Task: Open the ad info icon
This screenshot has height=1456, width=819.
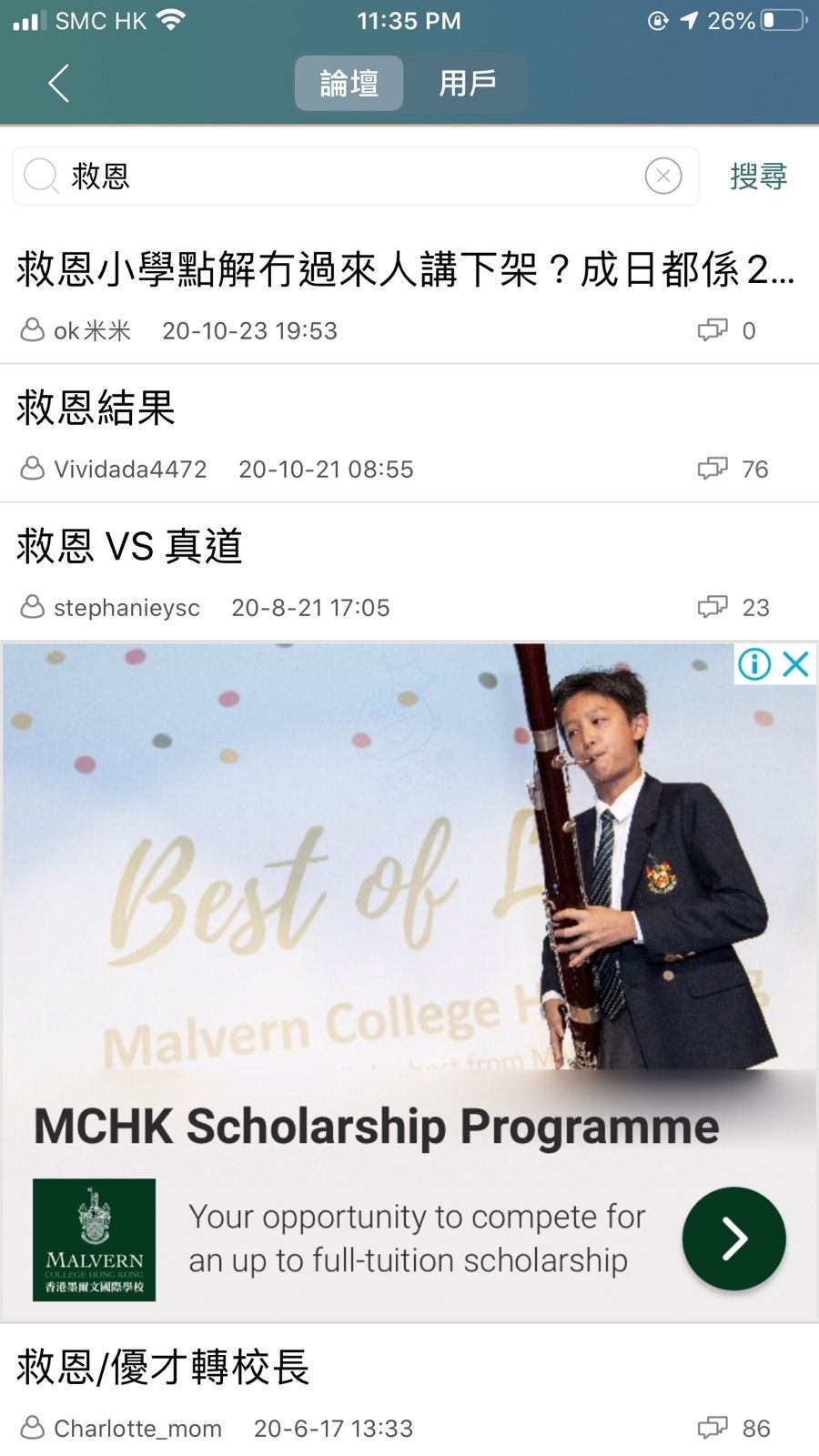Action: point(754,664)
